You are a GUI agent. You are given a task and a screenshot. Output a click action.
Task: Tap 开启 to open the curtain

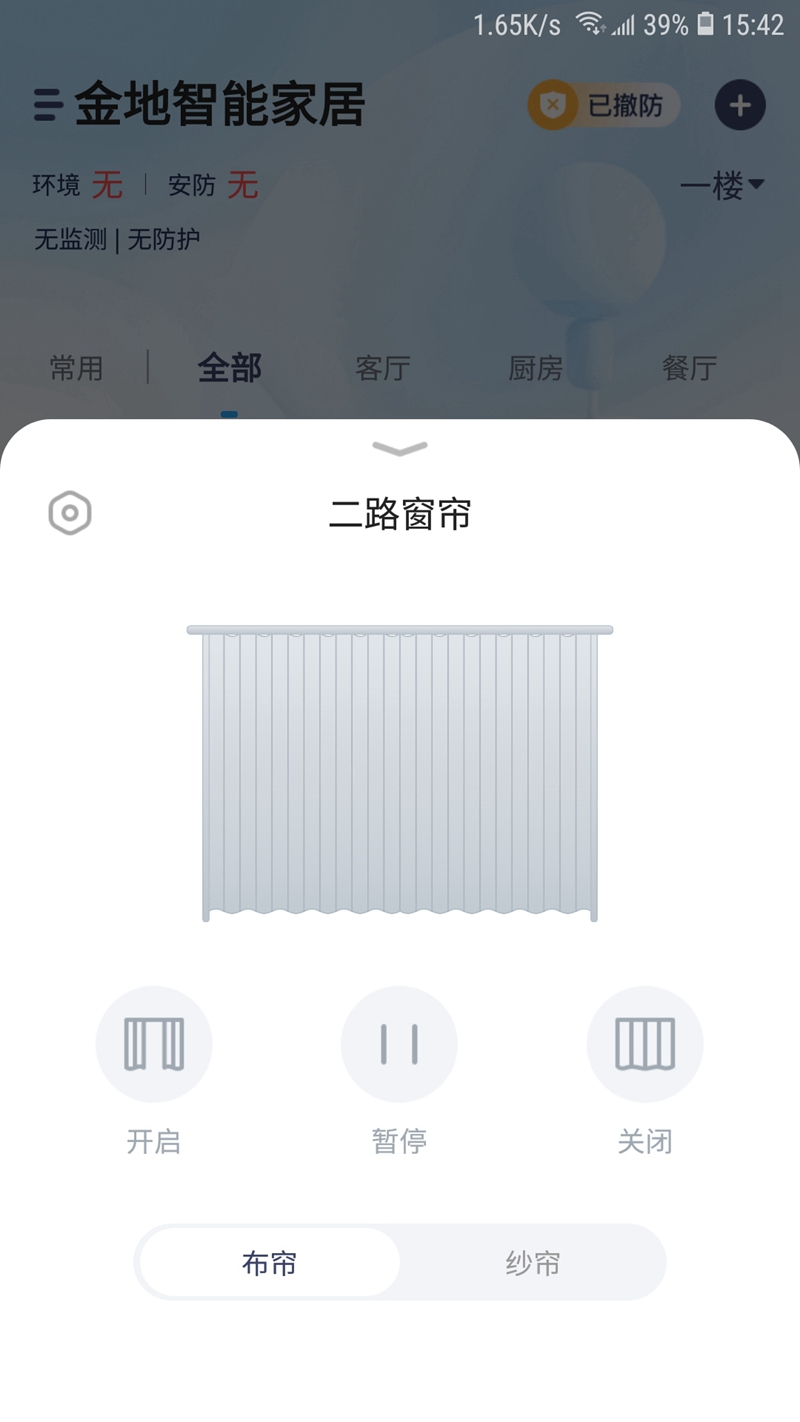pyautogui.click(x=154, y=1045)
